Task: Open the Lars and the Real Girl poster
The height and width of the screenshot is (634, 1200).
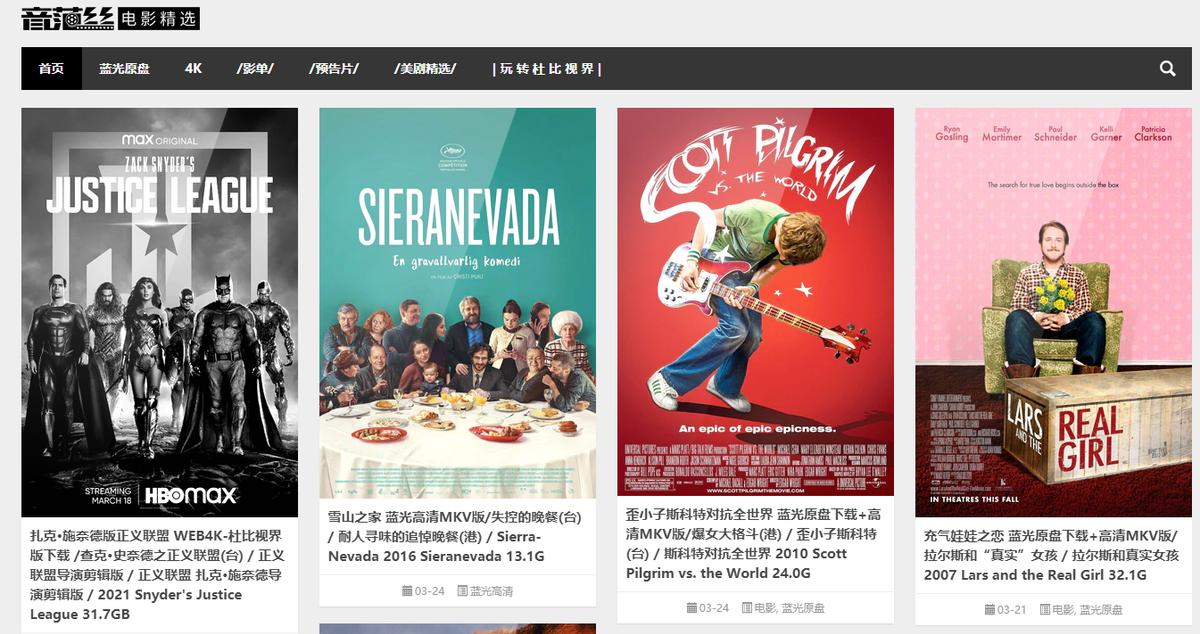Action: [1053, 312]
